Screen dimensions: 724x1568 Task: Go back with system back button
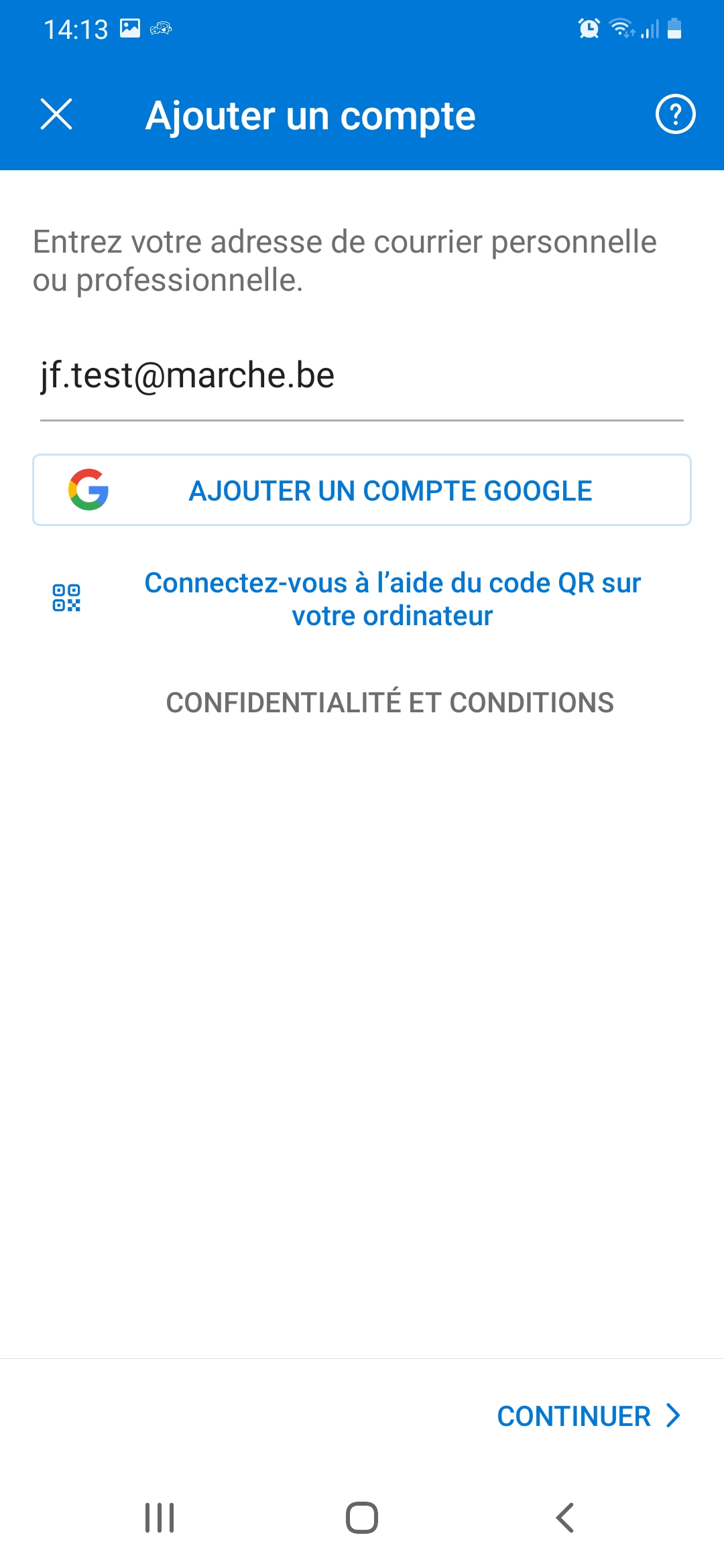click(x=565, y=1518)
